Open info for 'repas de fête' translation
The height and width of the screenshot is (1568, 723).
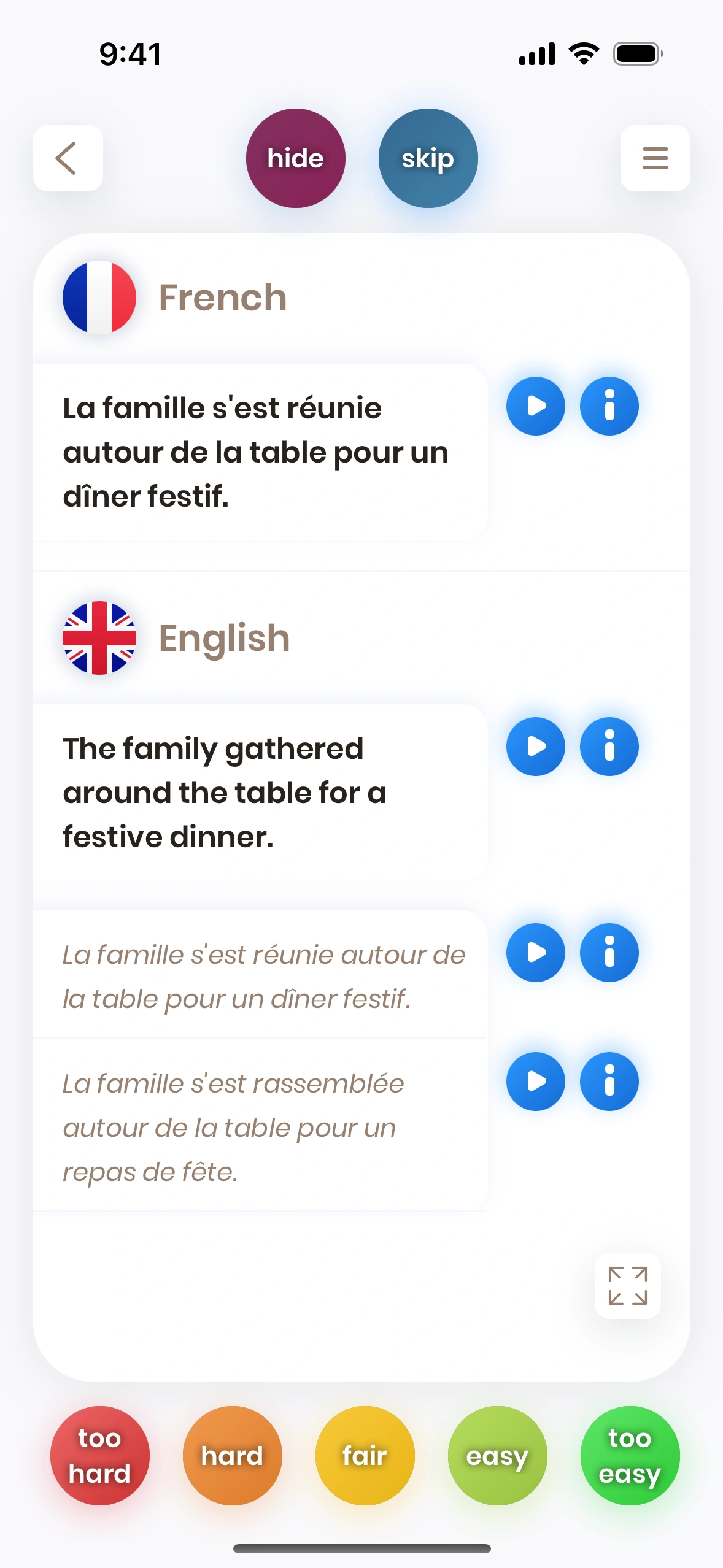[609, 1082]
